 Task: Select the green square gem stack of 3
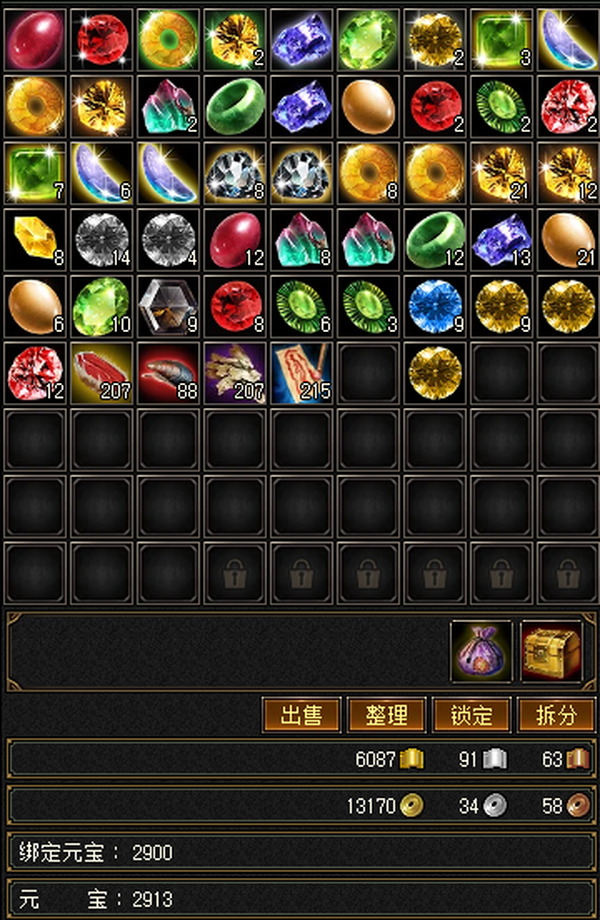point(501,40)
